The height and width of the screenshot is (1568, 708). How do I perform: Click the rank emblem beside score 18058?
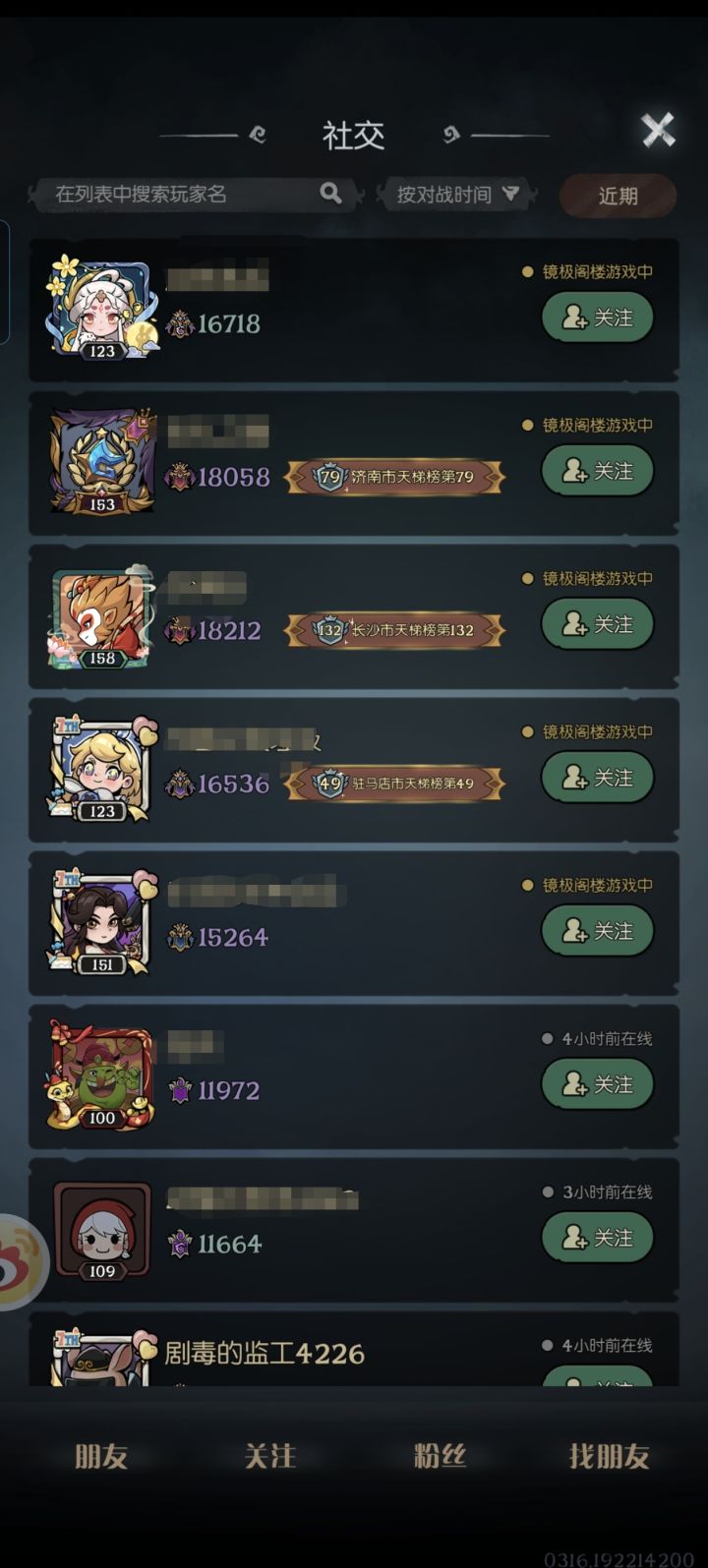(181, 476)
